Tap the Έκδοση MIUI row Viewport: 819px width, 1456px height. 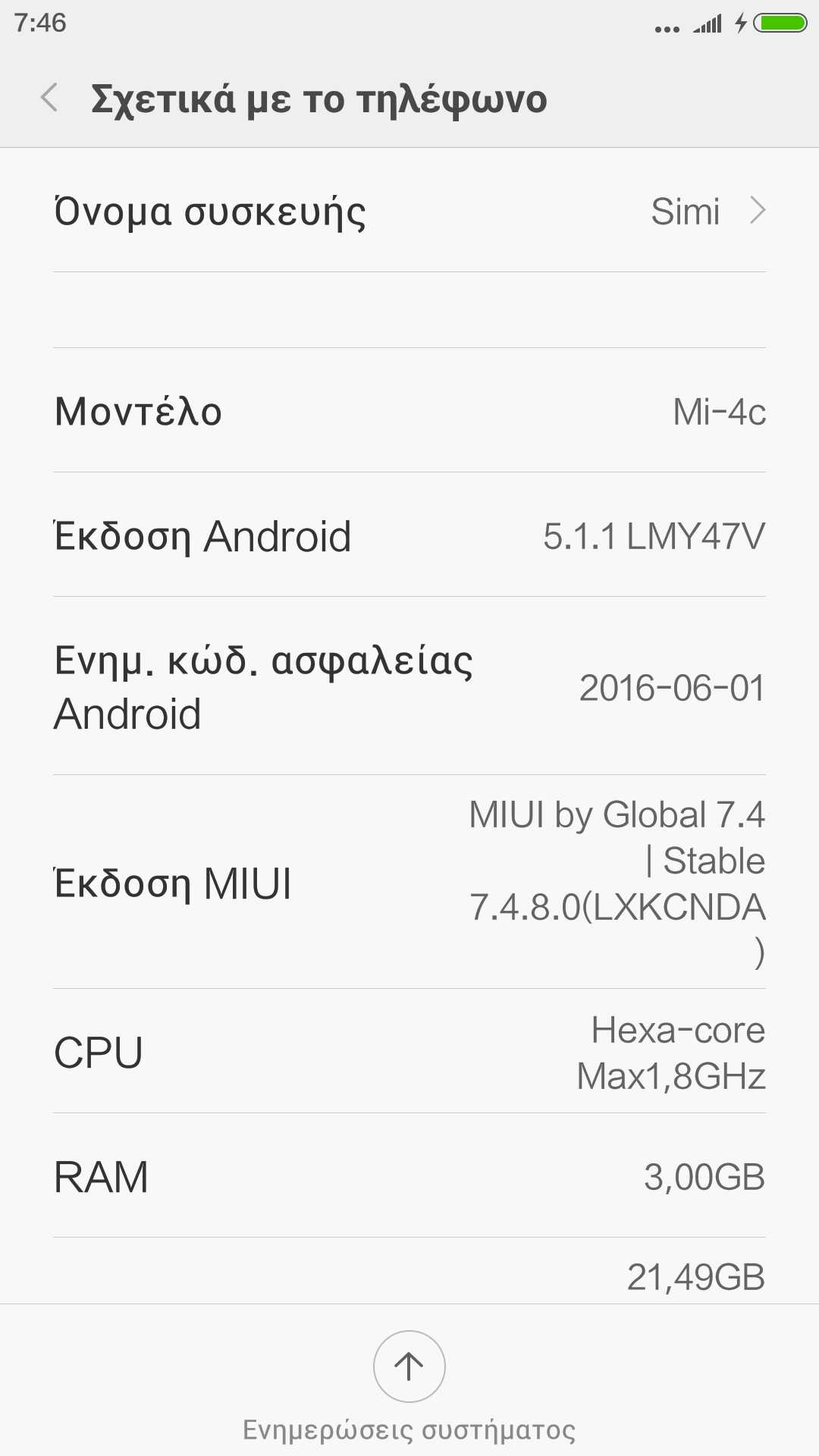409,883
